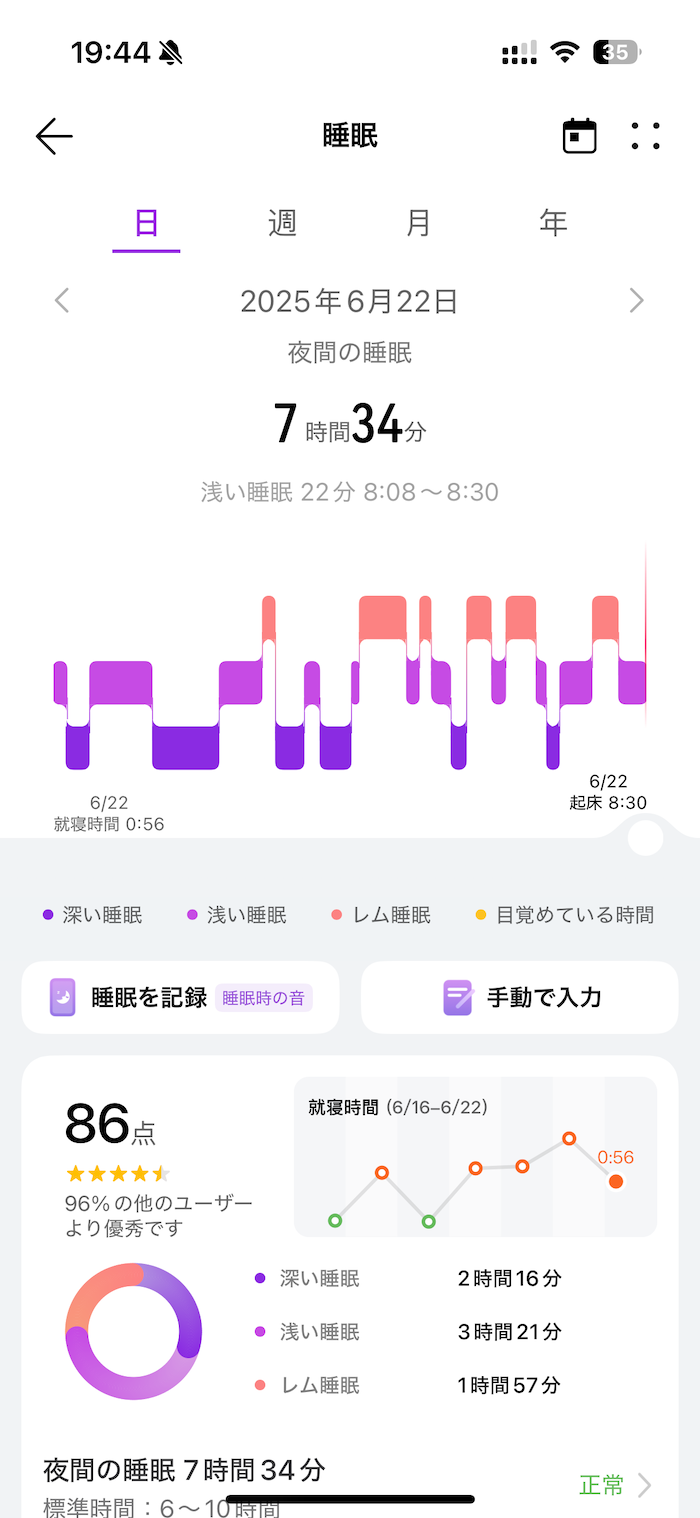700x1518 pixels.
Task: Tap the 睡眠を記録 button
Action: coord(180,997)
